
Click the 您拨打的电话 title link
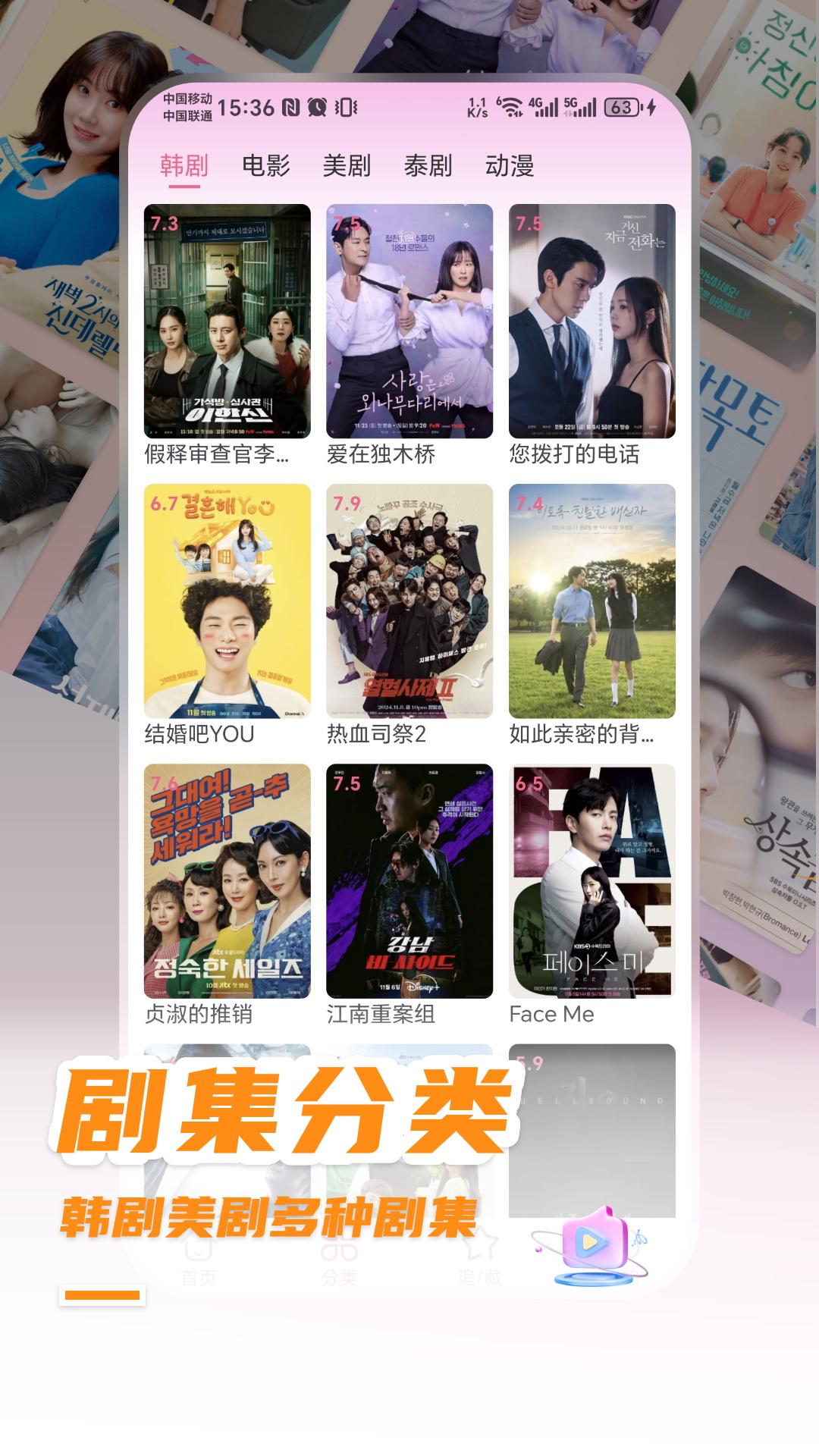coord(575,455)
